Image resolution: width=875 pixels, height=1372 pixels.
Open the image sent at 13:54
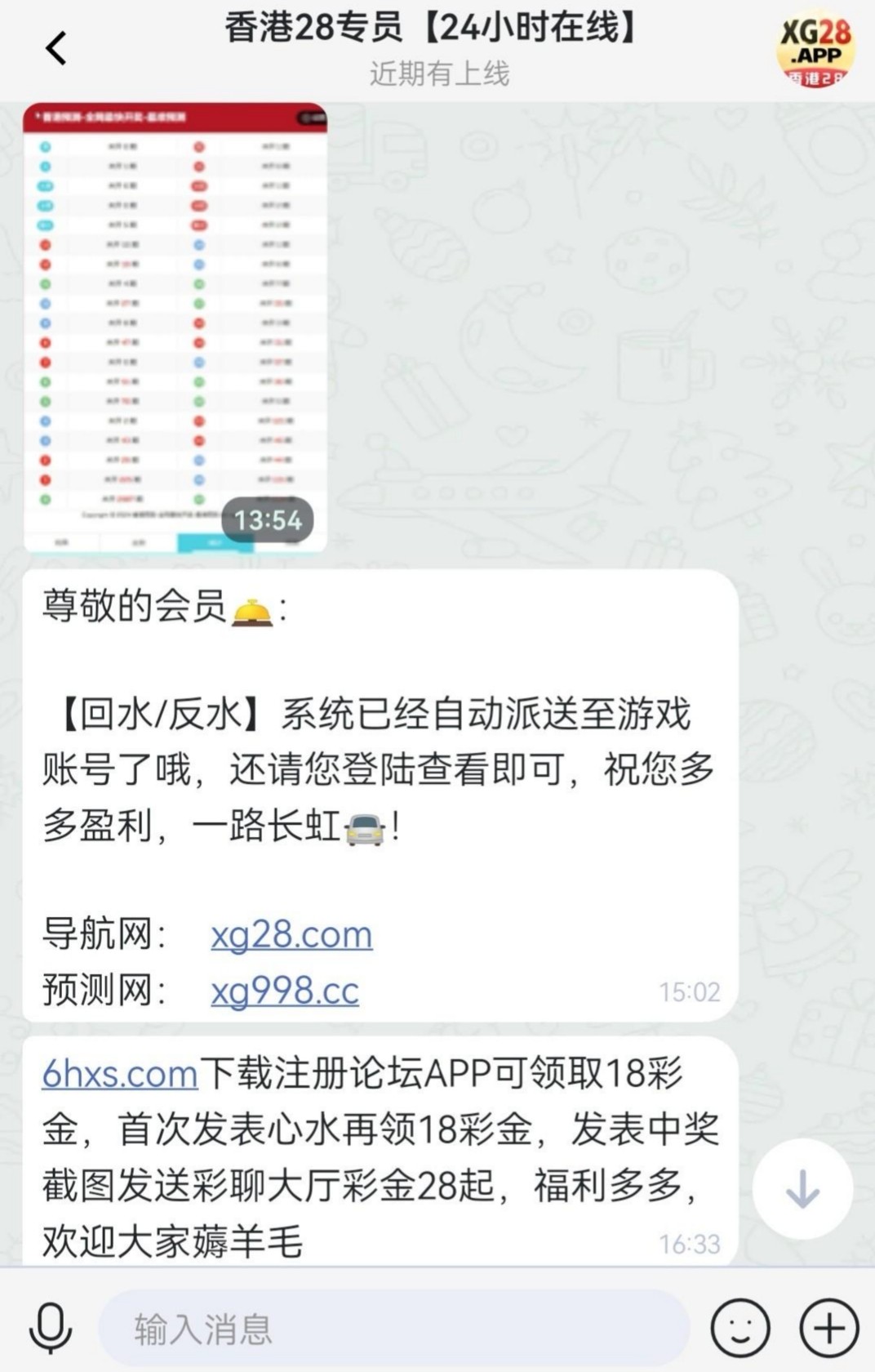pyautogui.click(x=175, y=327)
